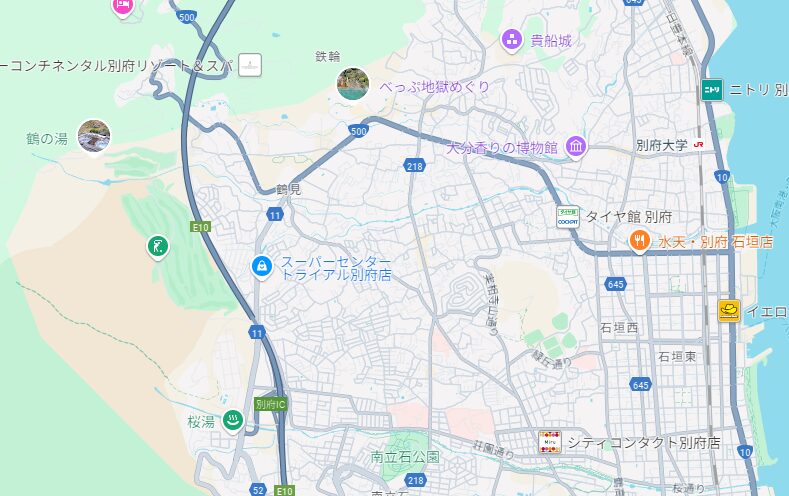
Task: Open the 別府大学 JR station marker
Action: pos(698,145)
